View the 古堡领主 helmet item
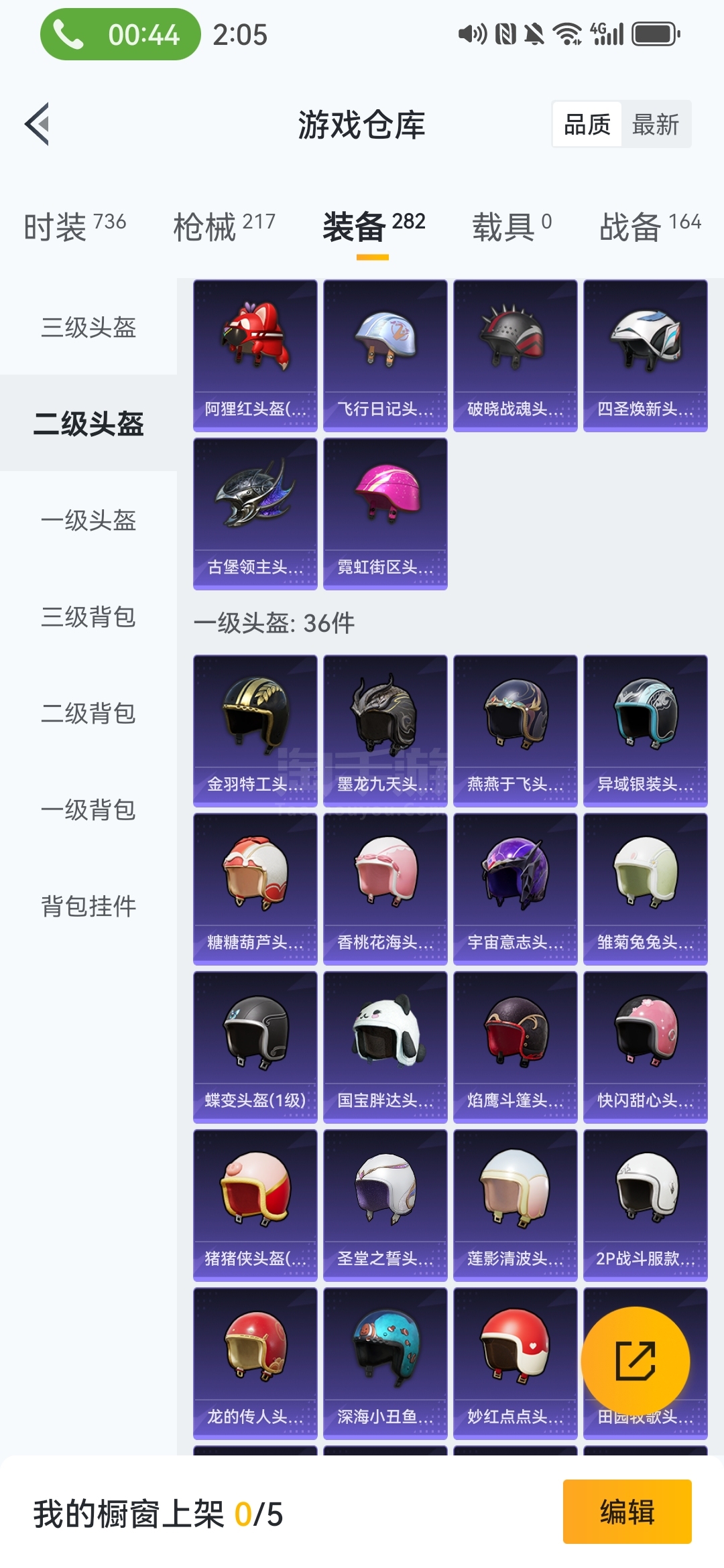724x1568 pixels. (255, 513)
